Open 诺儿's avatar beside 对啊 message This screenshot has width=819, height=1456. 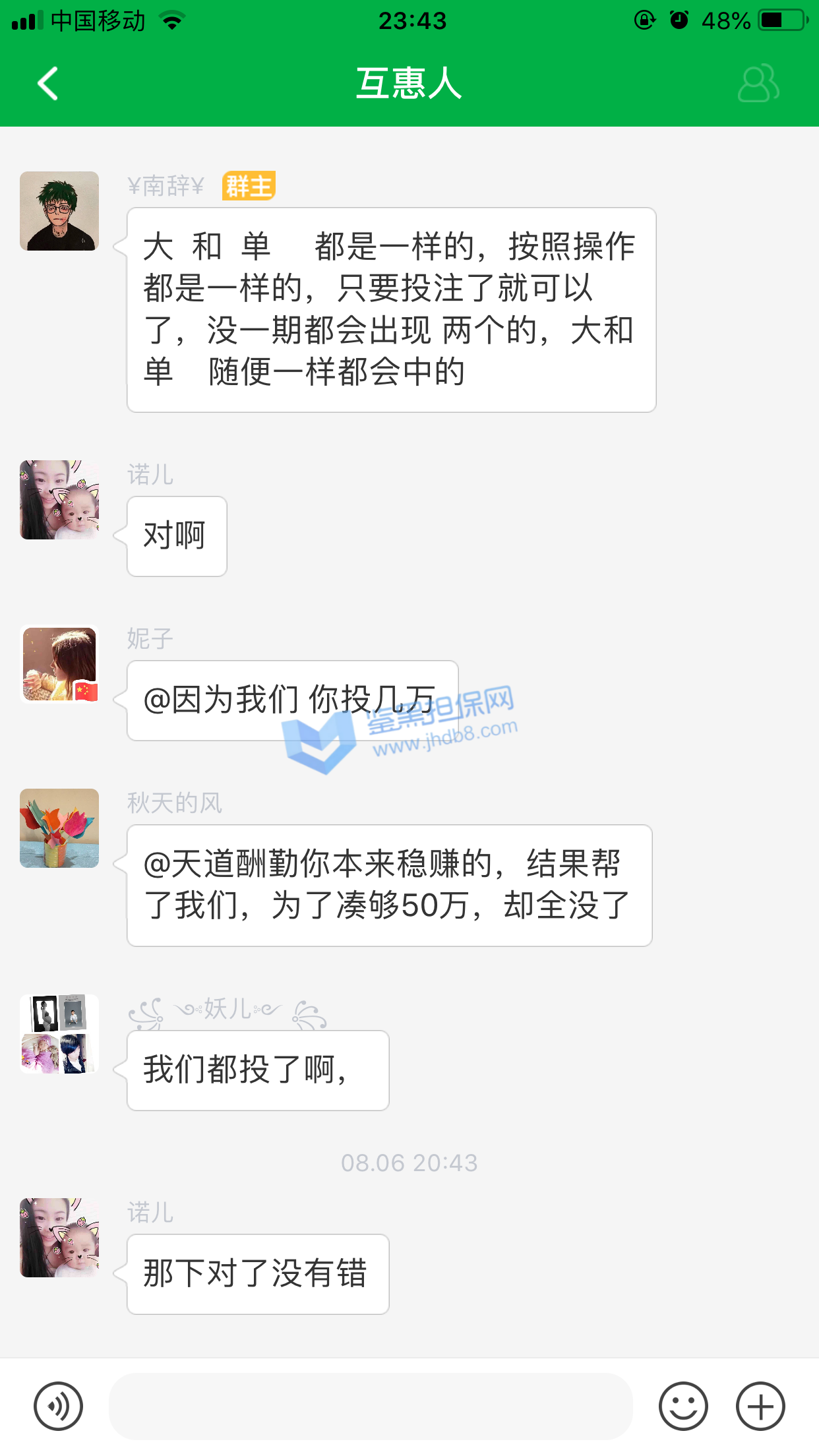point(59,500)
